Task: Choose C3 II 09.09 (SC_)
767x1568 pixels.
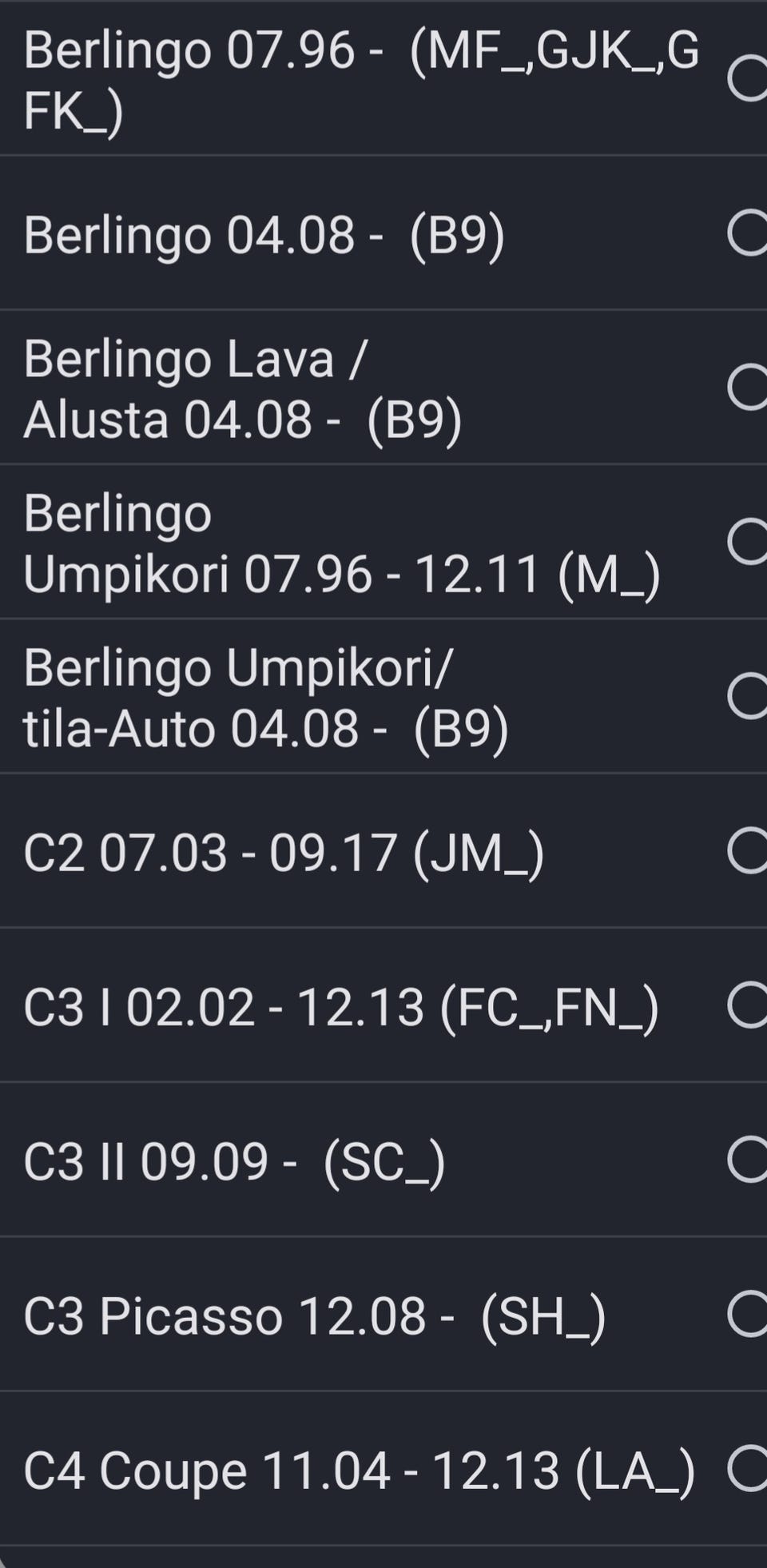Action: (748, 1160)
